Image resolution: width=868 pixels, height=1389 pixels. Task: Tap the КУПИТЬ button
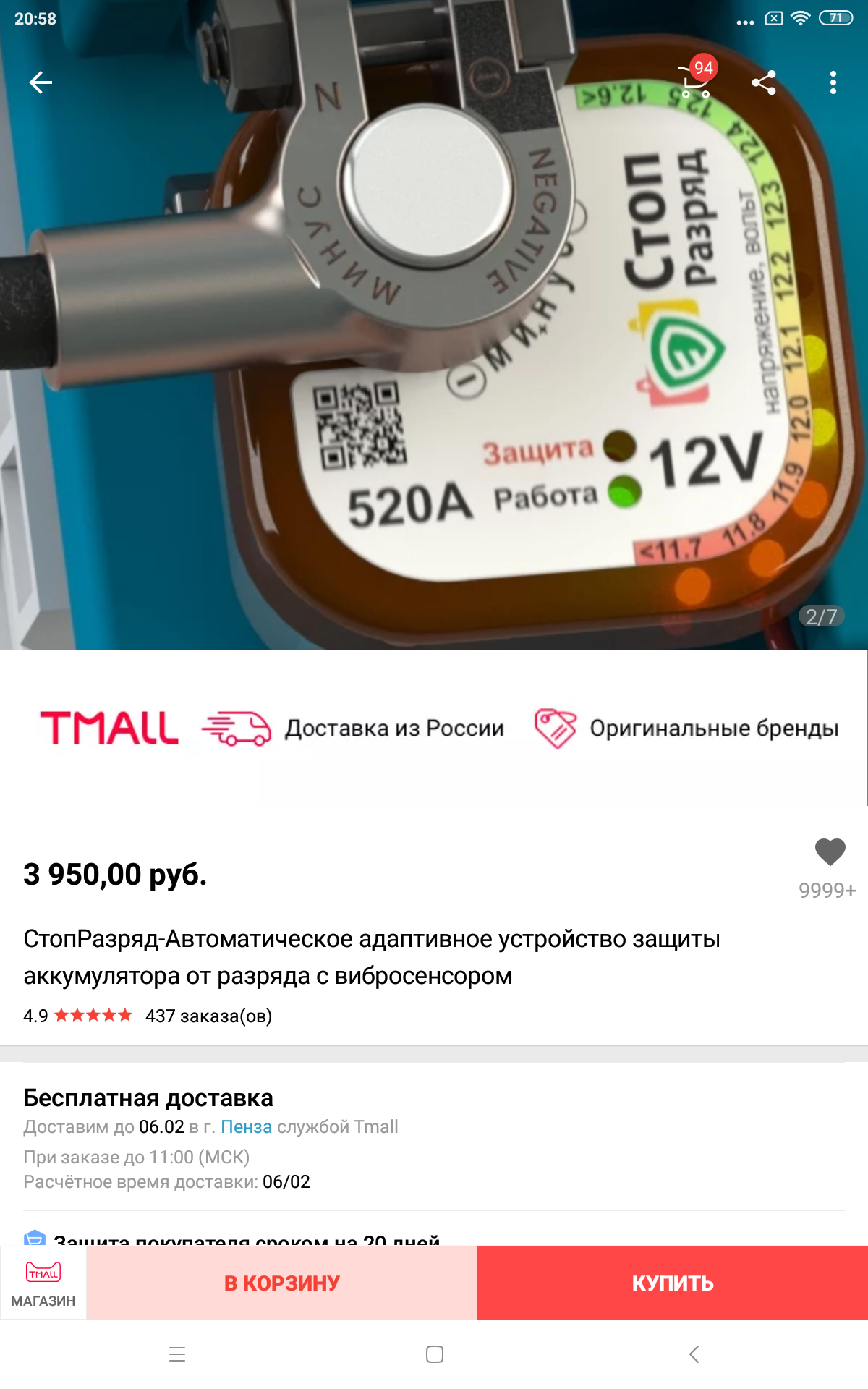point(673,1283)
